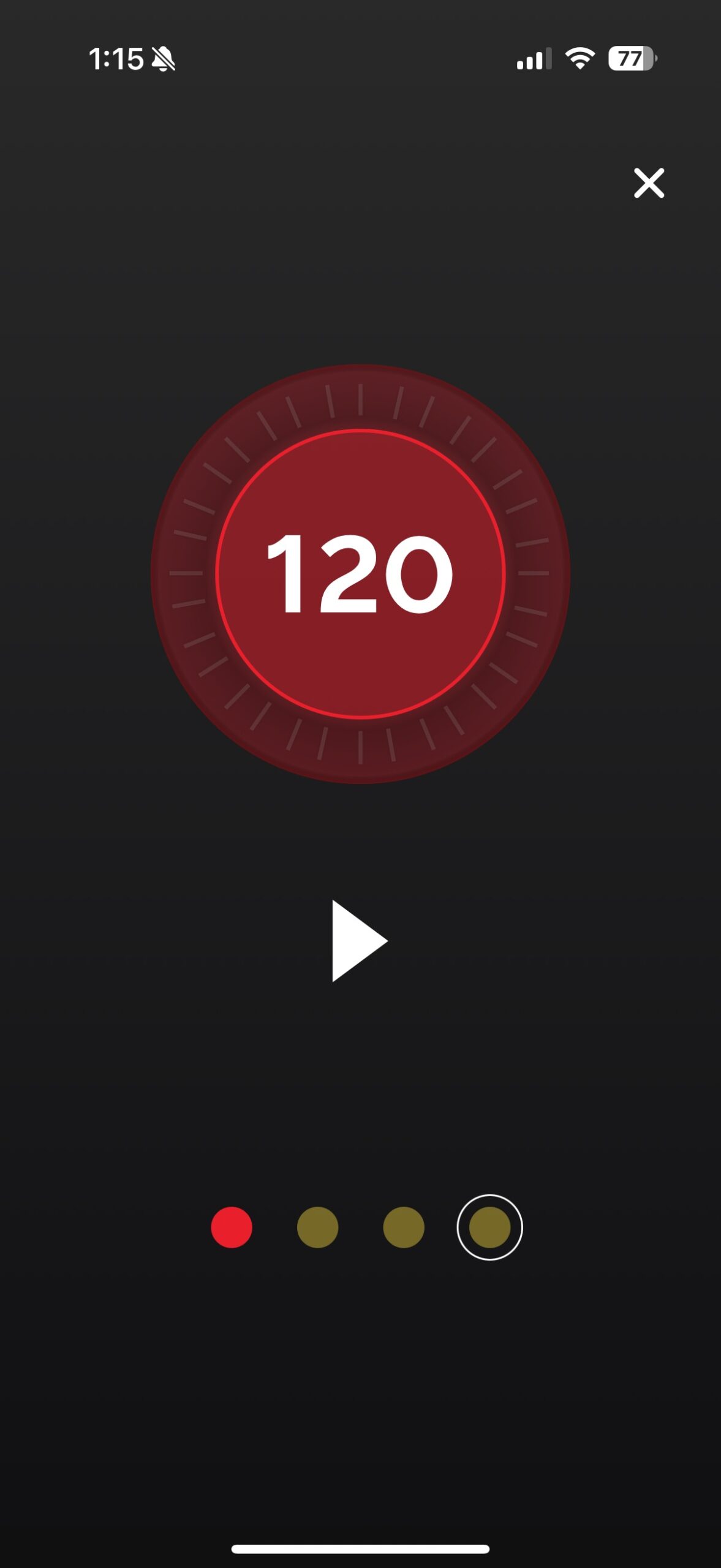Select the third beat dot

[x=403, y=1227]
